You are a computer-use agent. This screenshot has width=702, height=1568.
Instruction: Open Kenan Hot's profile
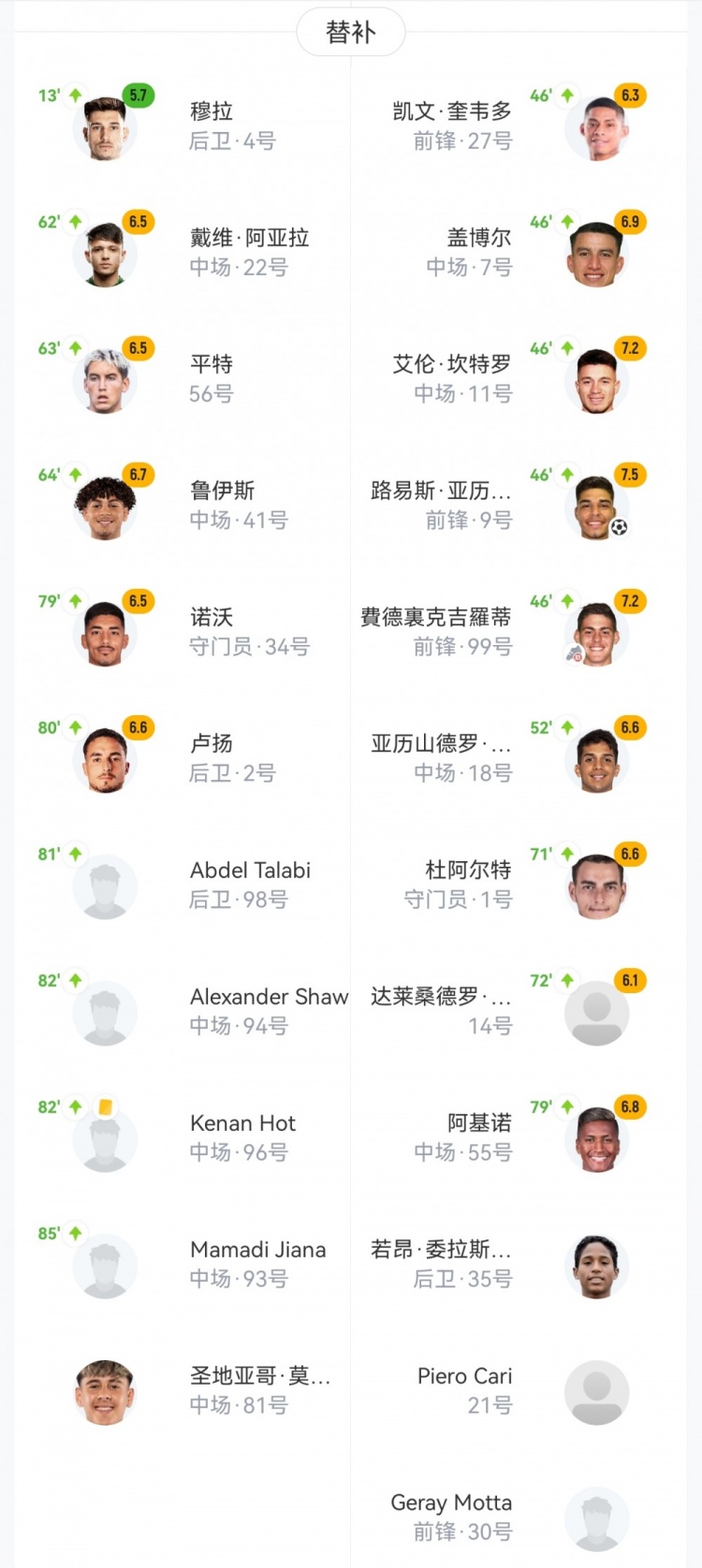click(242, 1136)
